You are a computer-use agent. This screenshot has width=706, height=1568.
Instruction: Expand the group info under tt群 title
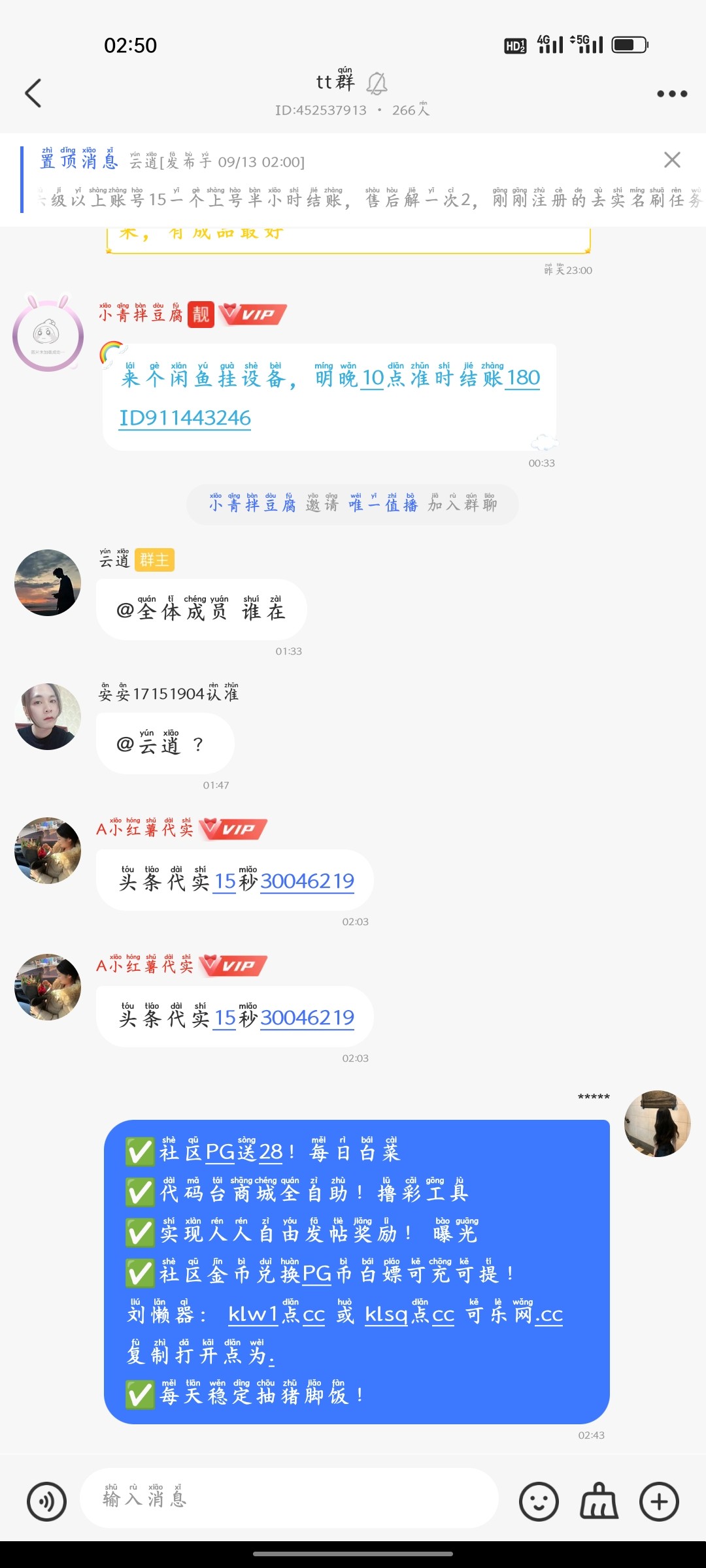click(x=353, y=111)
